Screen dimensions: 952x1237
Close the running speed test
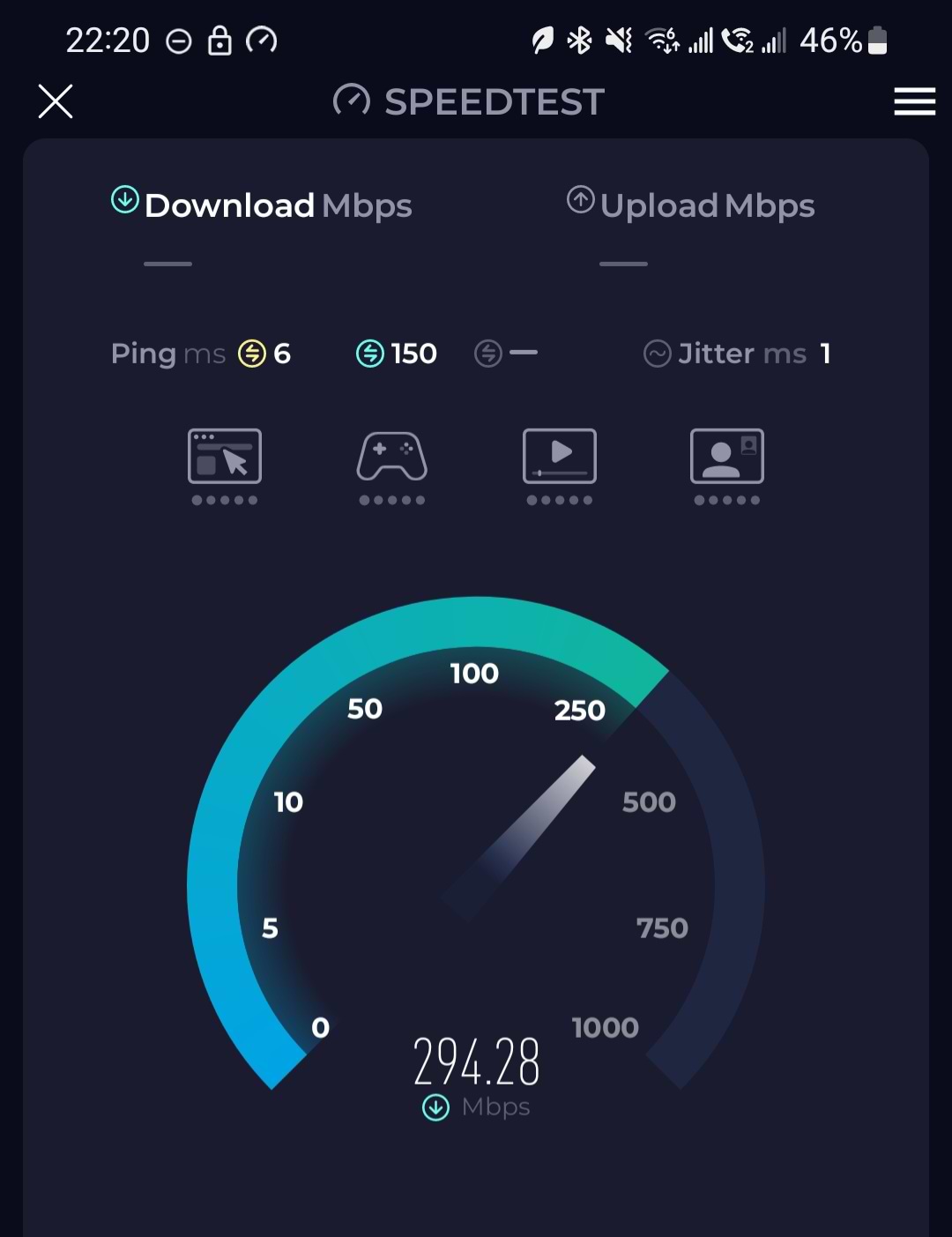[56, 101]
